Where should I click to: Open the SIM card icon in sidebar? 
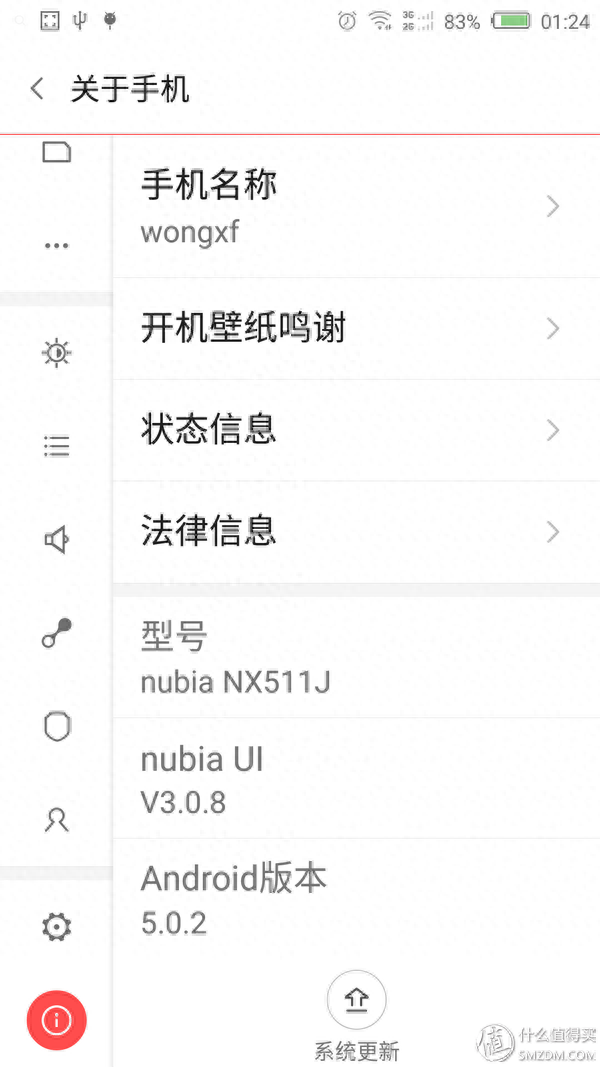click(57, 152)
